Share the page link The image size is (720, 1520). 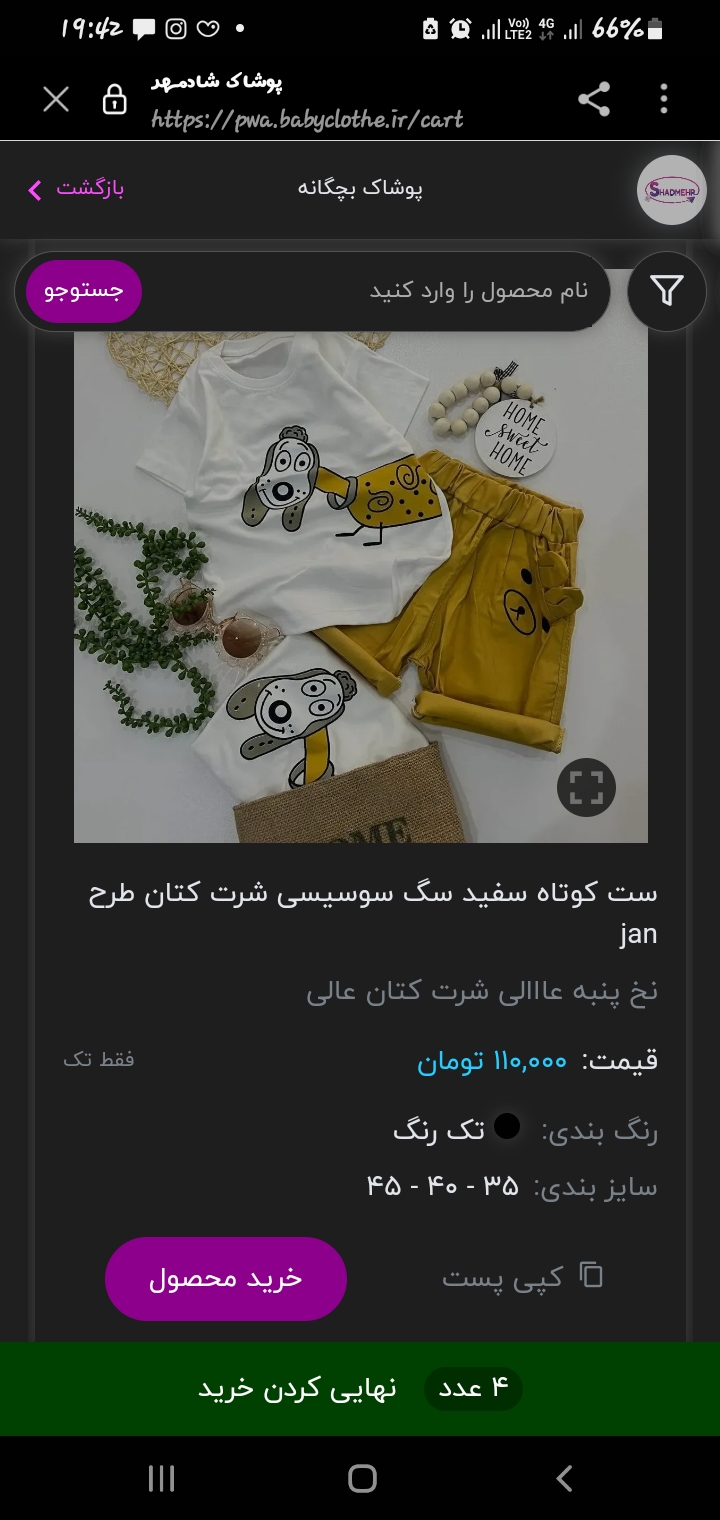point(594,99)
